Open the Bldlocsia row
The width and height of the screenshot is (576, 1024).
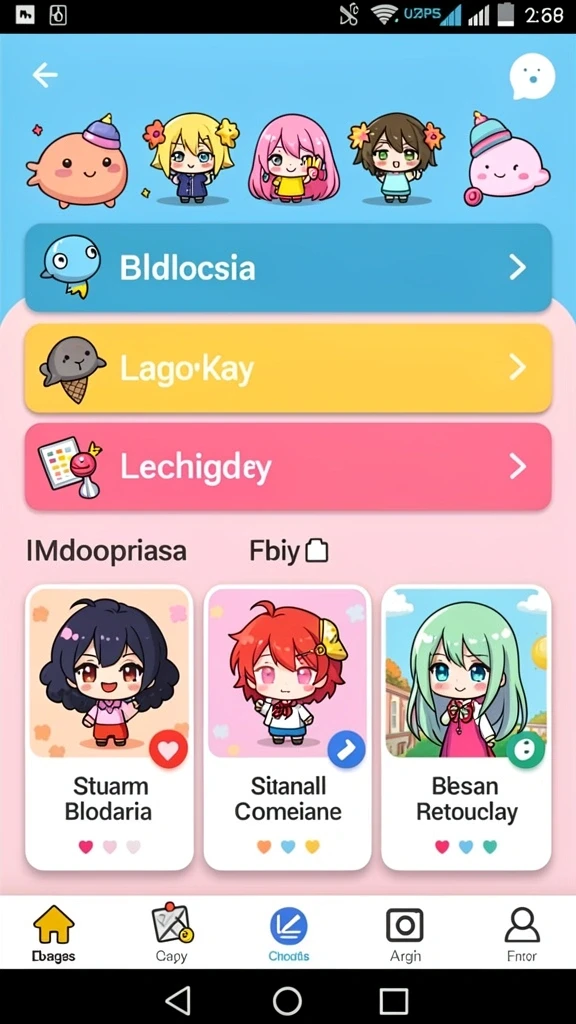288,268
